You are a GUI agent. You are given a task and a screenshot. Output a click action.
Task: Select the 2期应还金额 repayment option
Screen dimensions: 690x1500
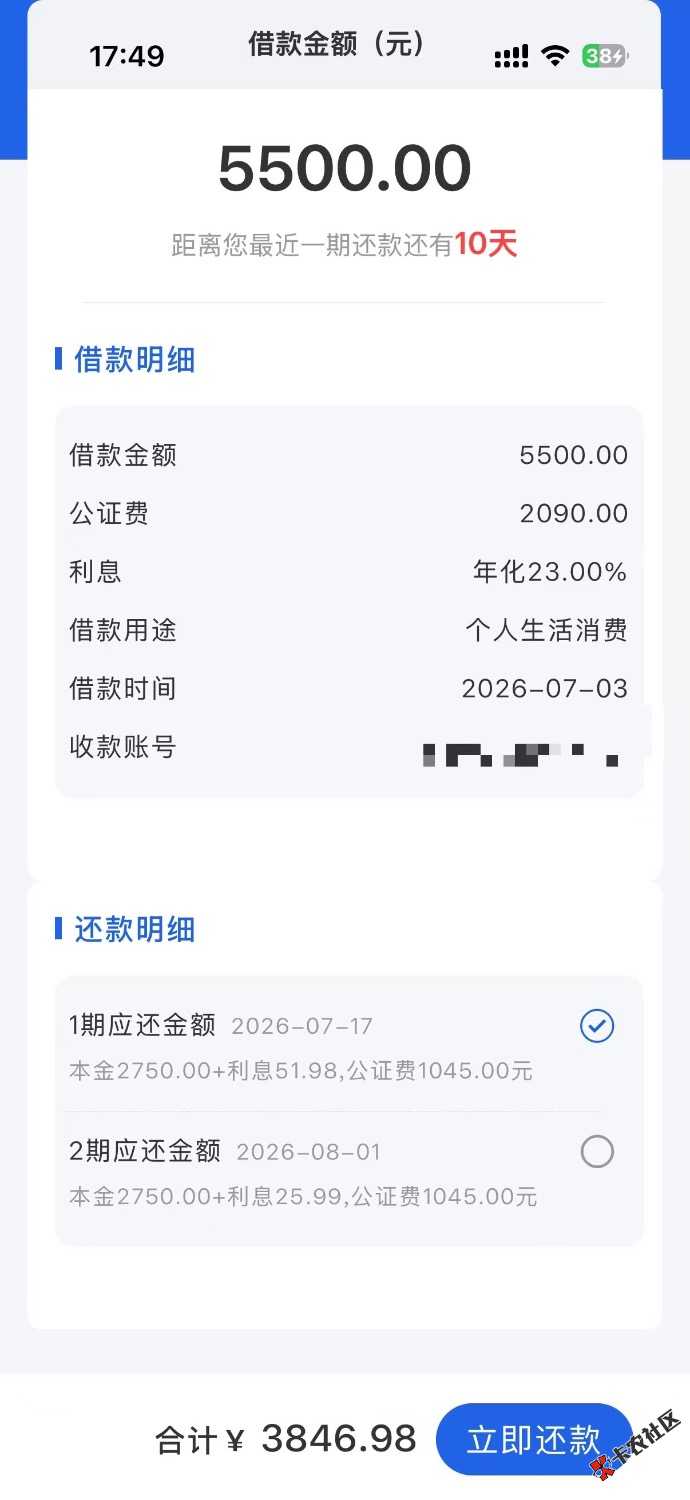pos(597,1152)
